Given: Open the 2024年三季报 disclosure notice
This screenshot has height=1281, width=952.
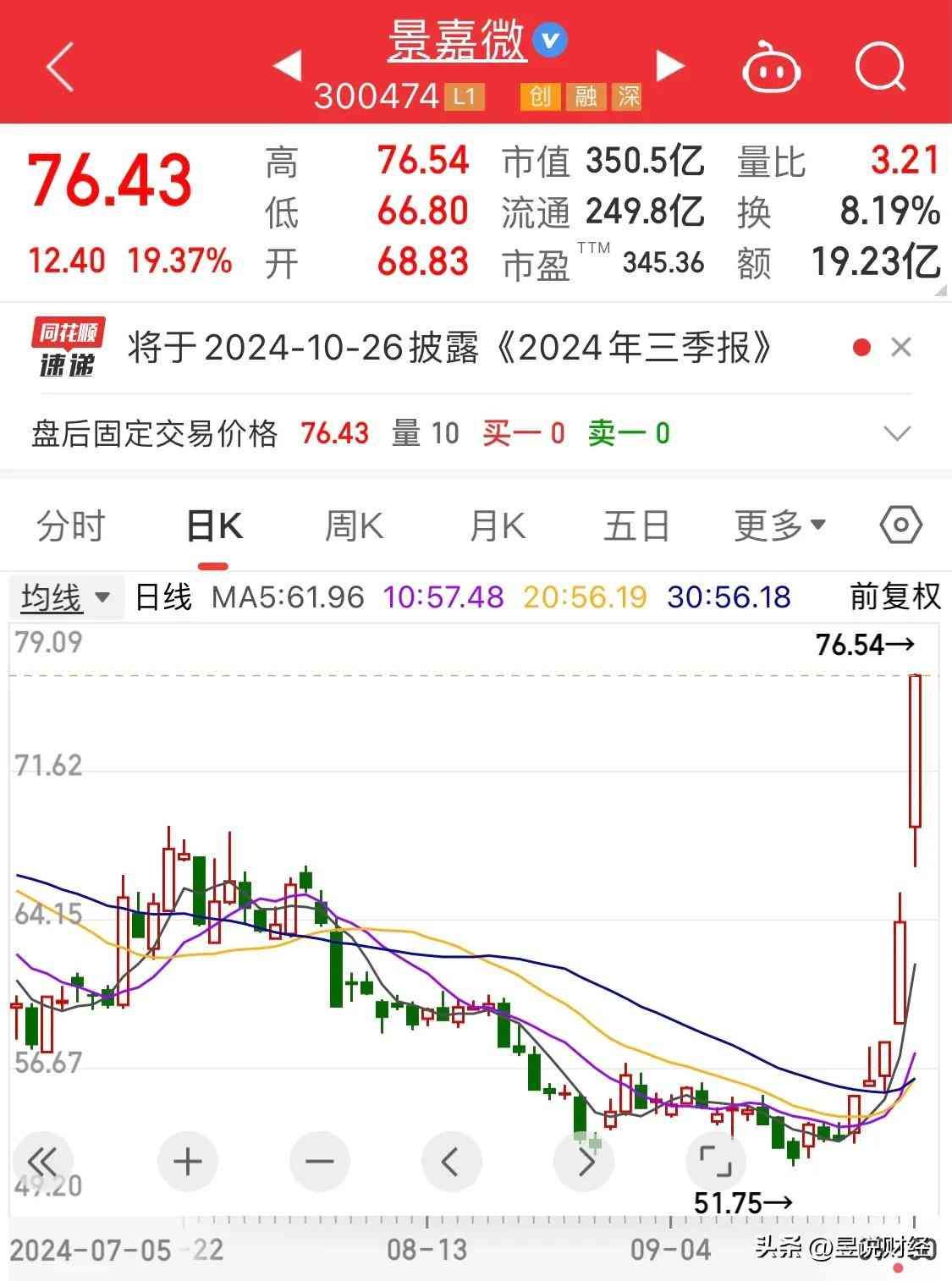Looking at the screenshot, I should (x=448, y=348).
